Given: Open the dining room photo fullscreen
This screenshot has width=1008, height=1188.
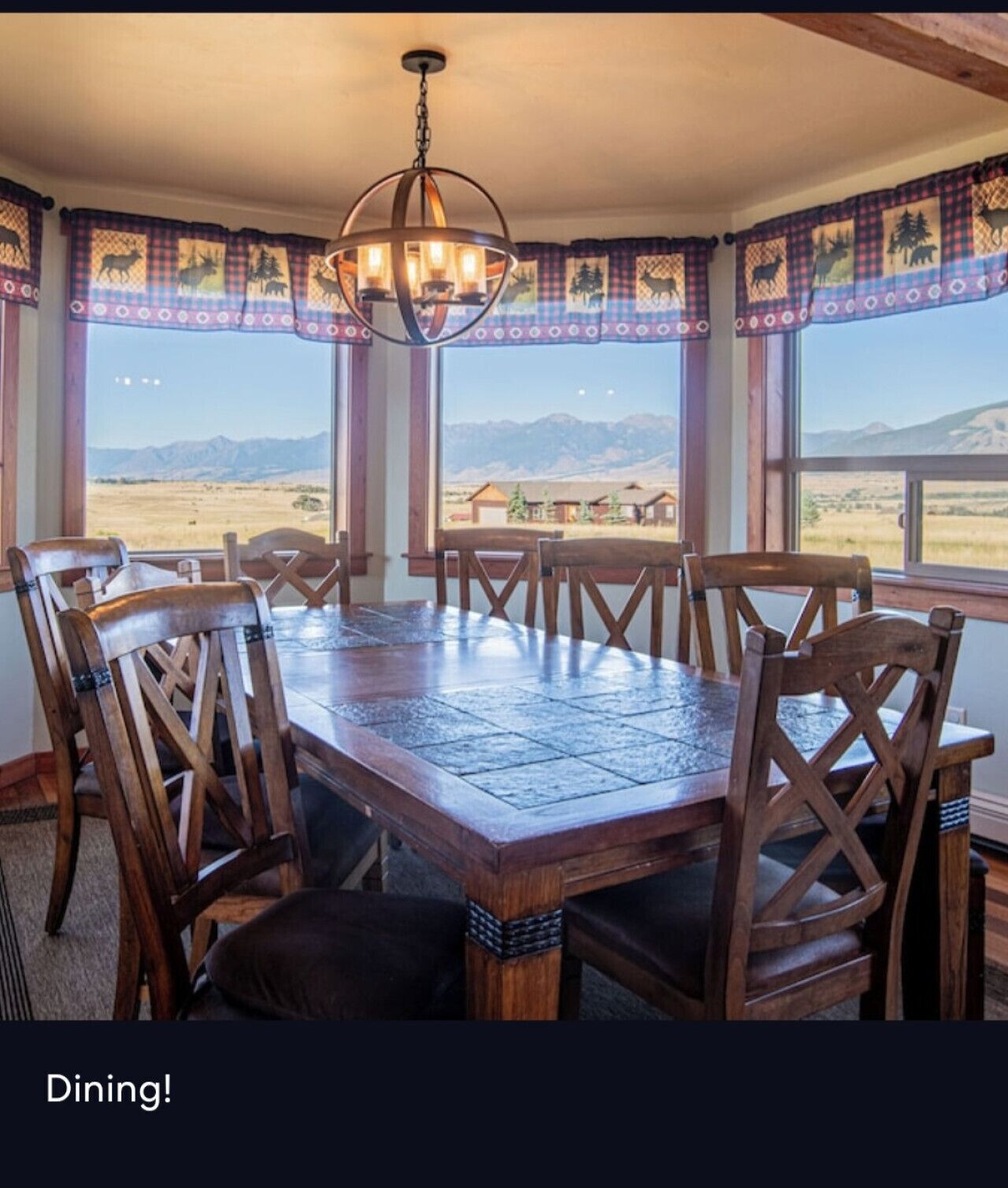Looking at the screenshot, I should click(504, 516).
